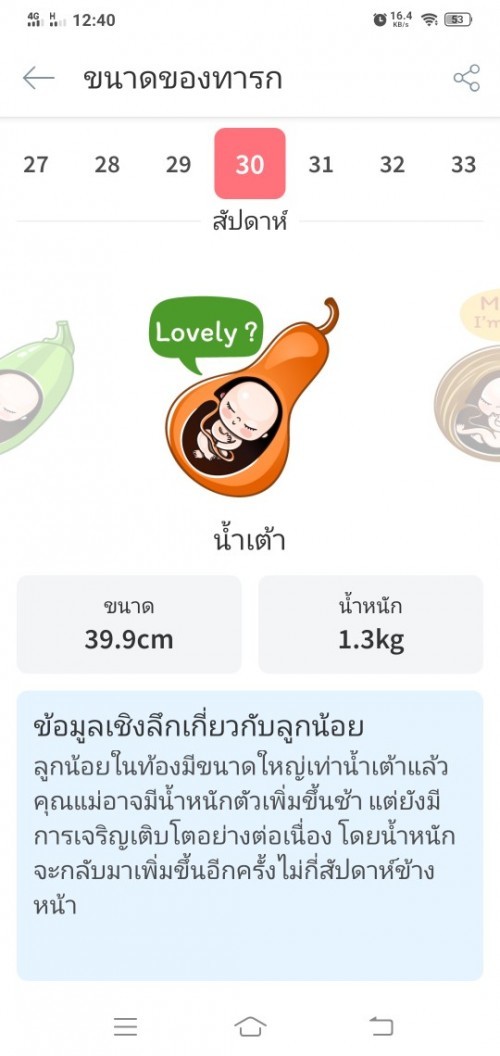Open recent apps from the navigation bar
The height and width of the screenshot is (1056, 500).
coord(125,1026)
